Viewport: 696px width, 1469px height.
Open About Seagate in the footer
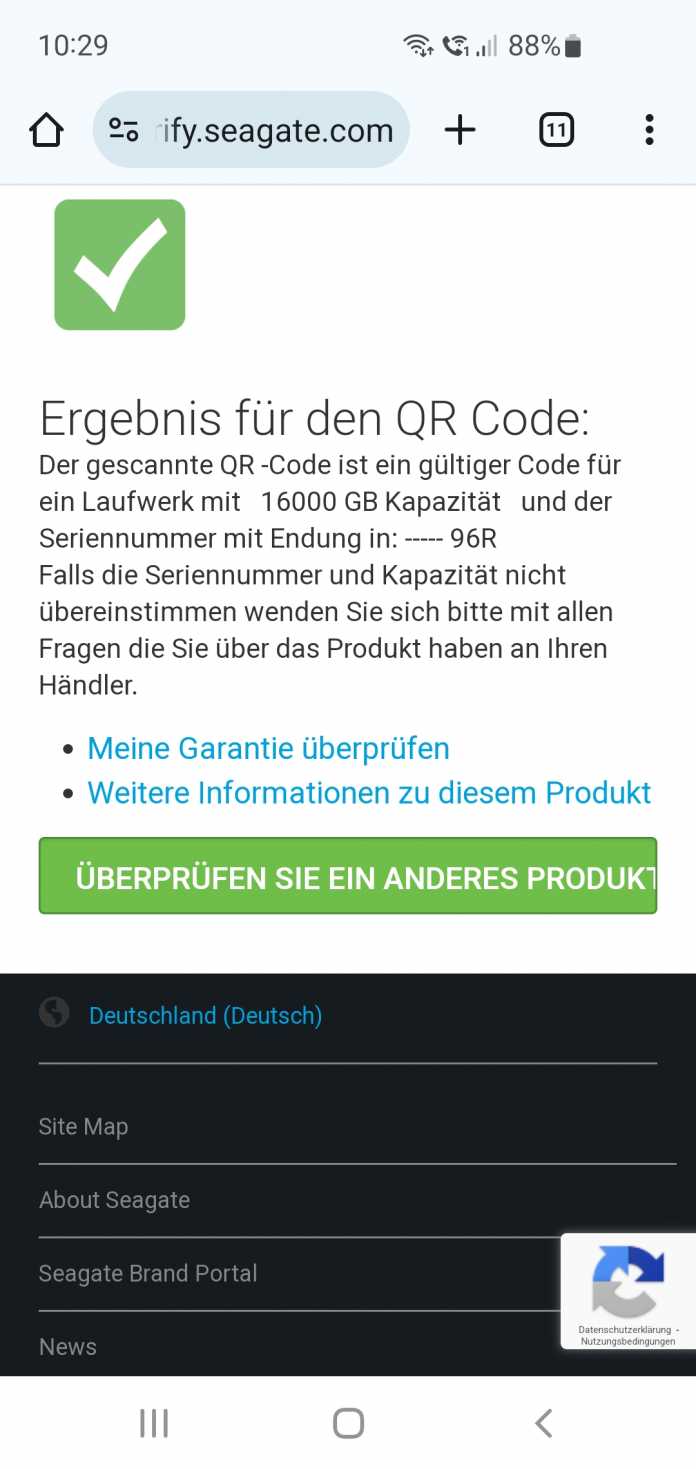point(114,1200)
